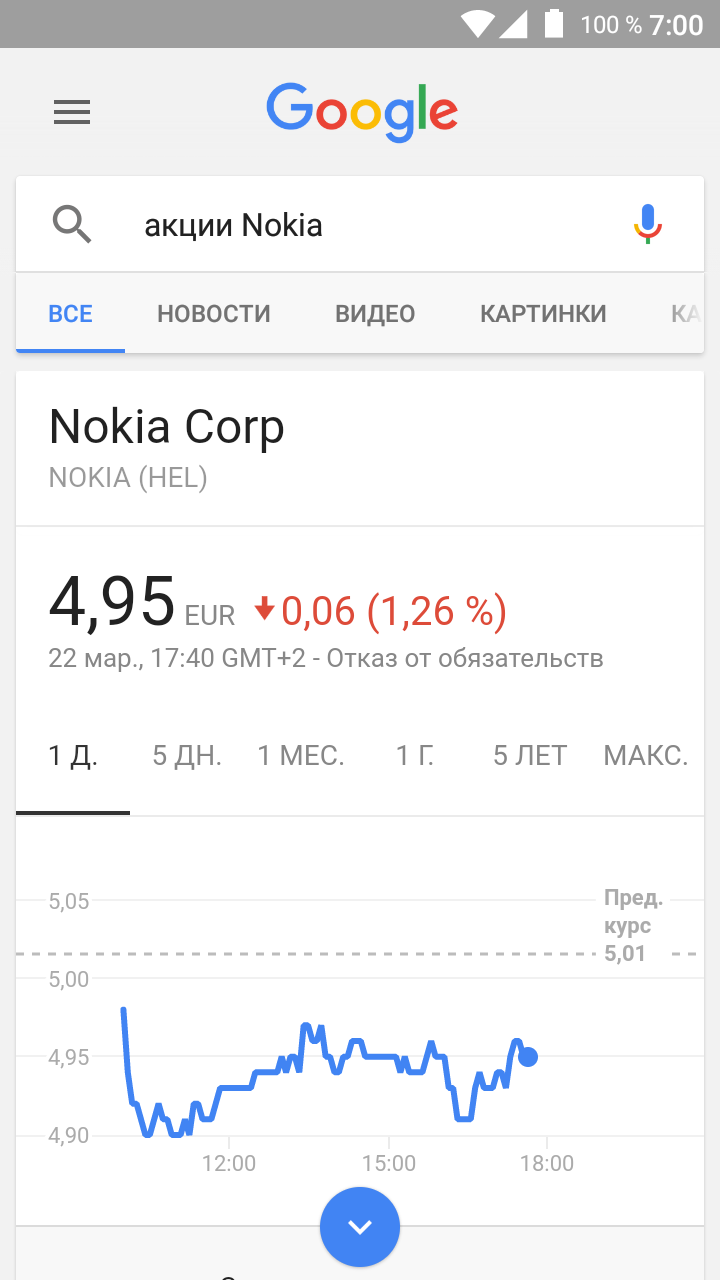
Task: Select the 1 Д. chart range
Action: click(x=73, y=756)
